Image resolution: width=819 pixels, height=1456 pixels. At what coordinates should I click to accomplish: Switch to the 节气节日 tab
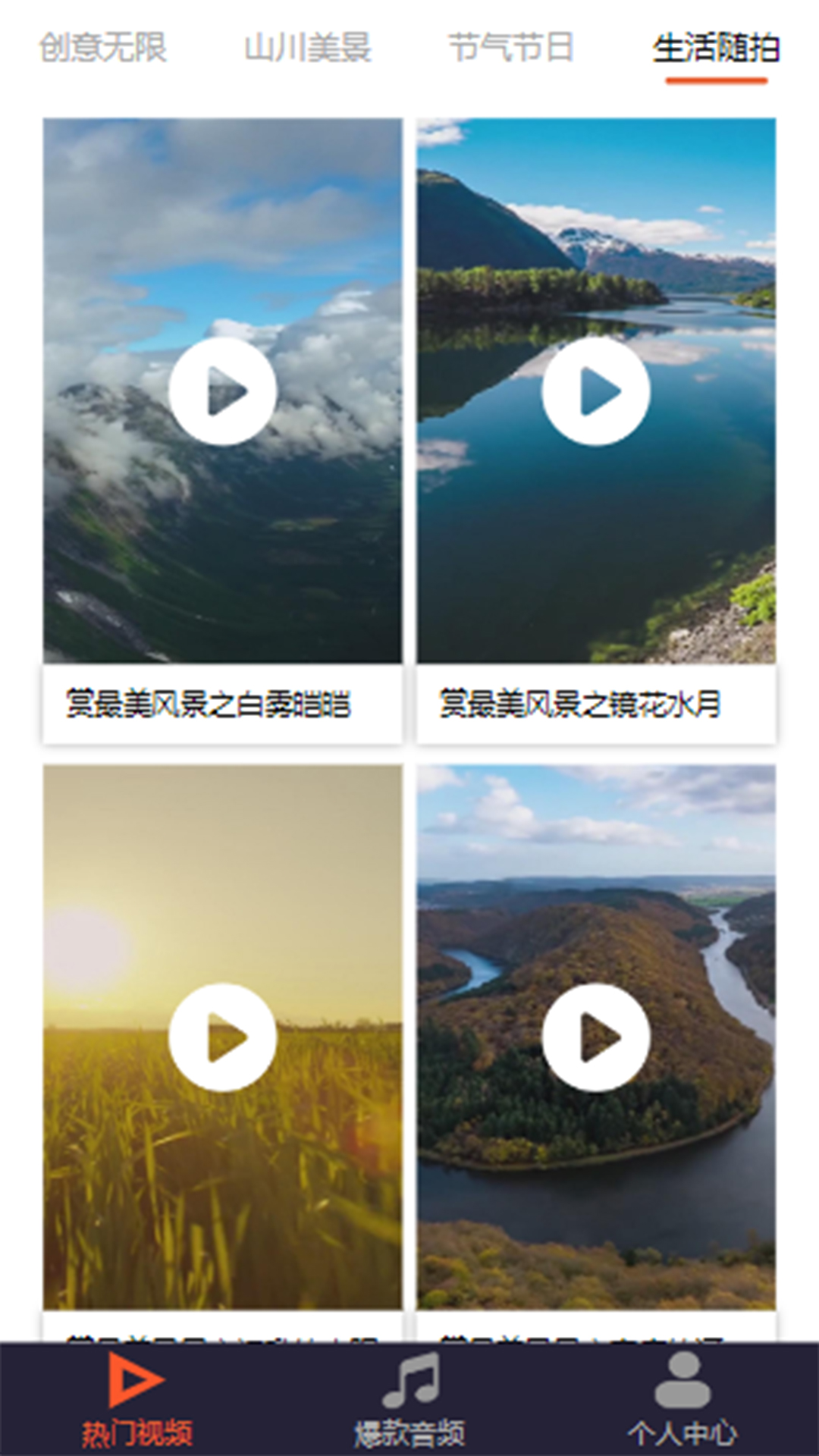(x=510, y=48)
